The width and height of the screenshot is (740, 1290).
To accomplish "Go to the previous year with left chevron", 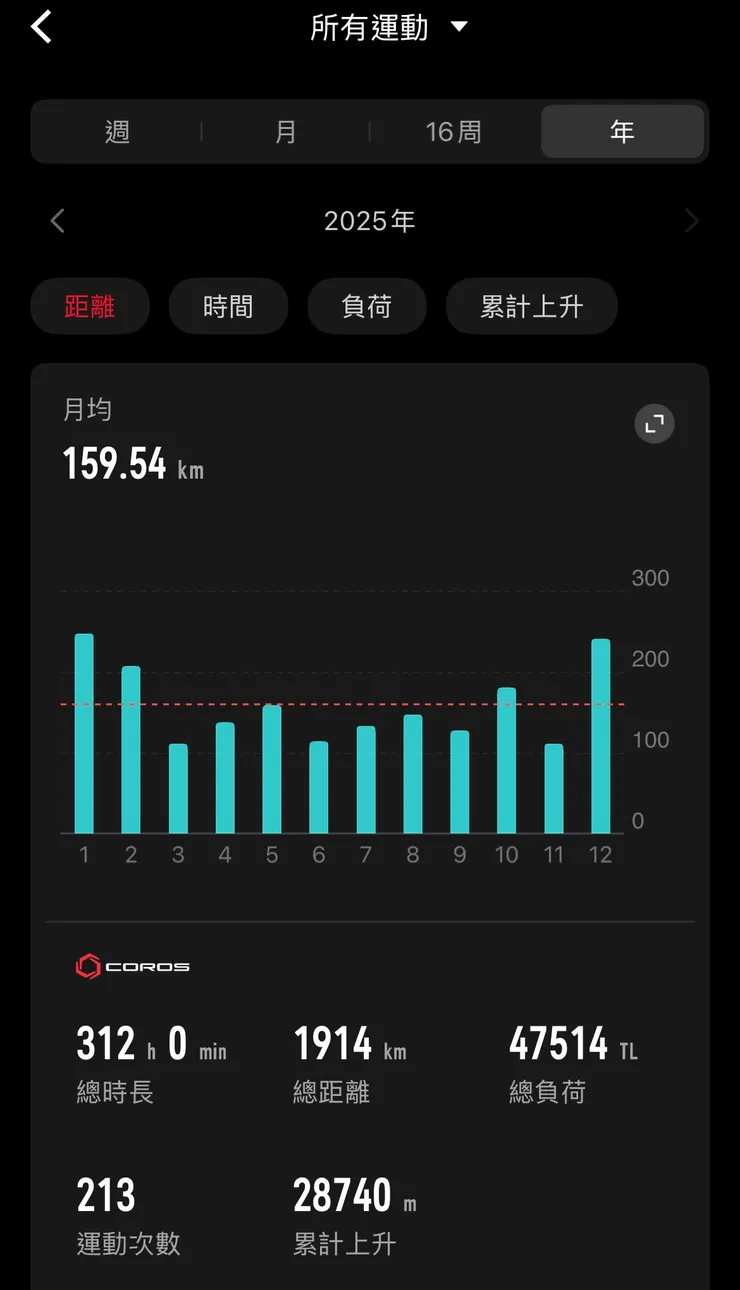I will point(57,221).
